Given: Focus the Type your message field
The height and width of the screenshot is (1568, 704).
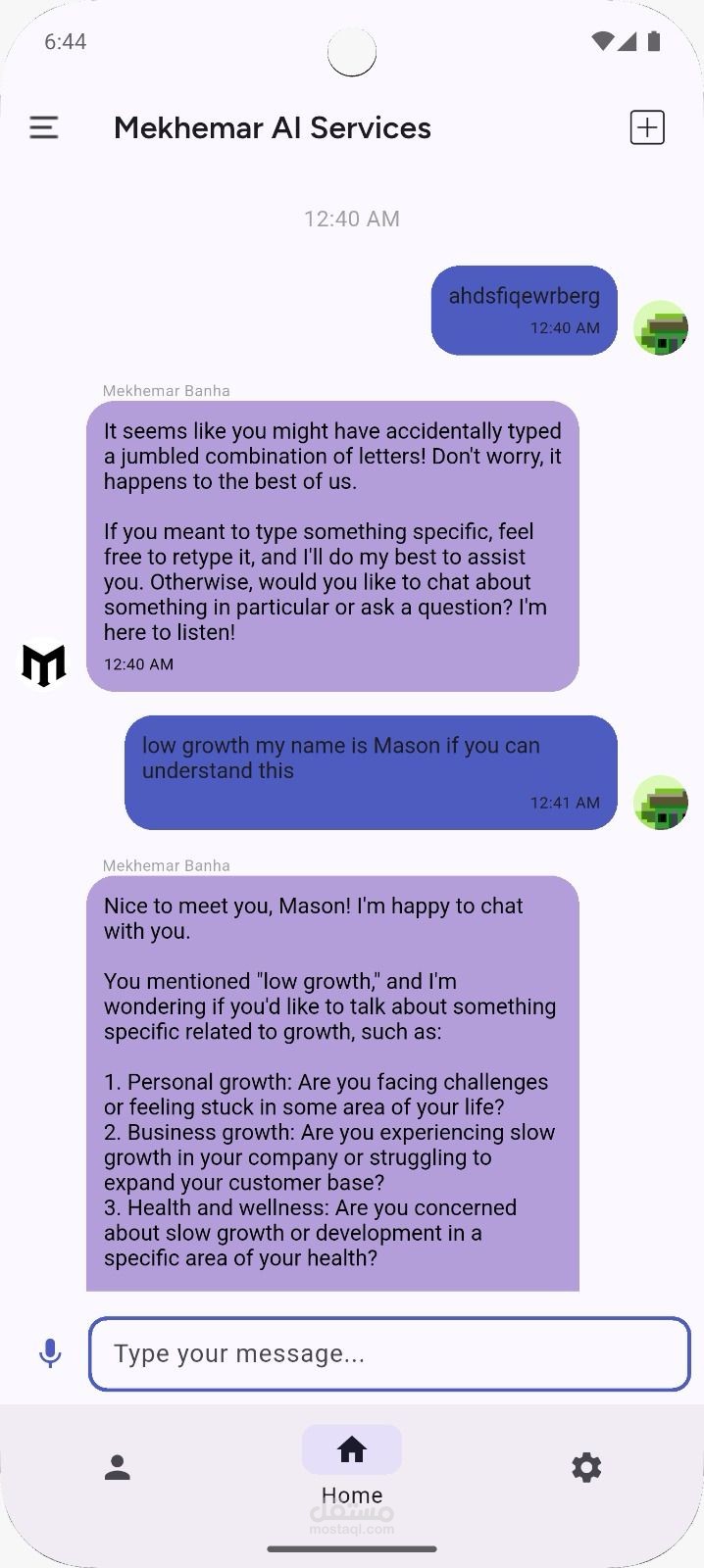Looking at the screenshot, I should point(389,1353).
